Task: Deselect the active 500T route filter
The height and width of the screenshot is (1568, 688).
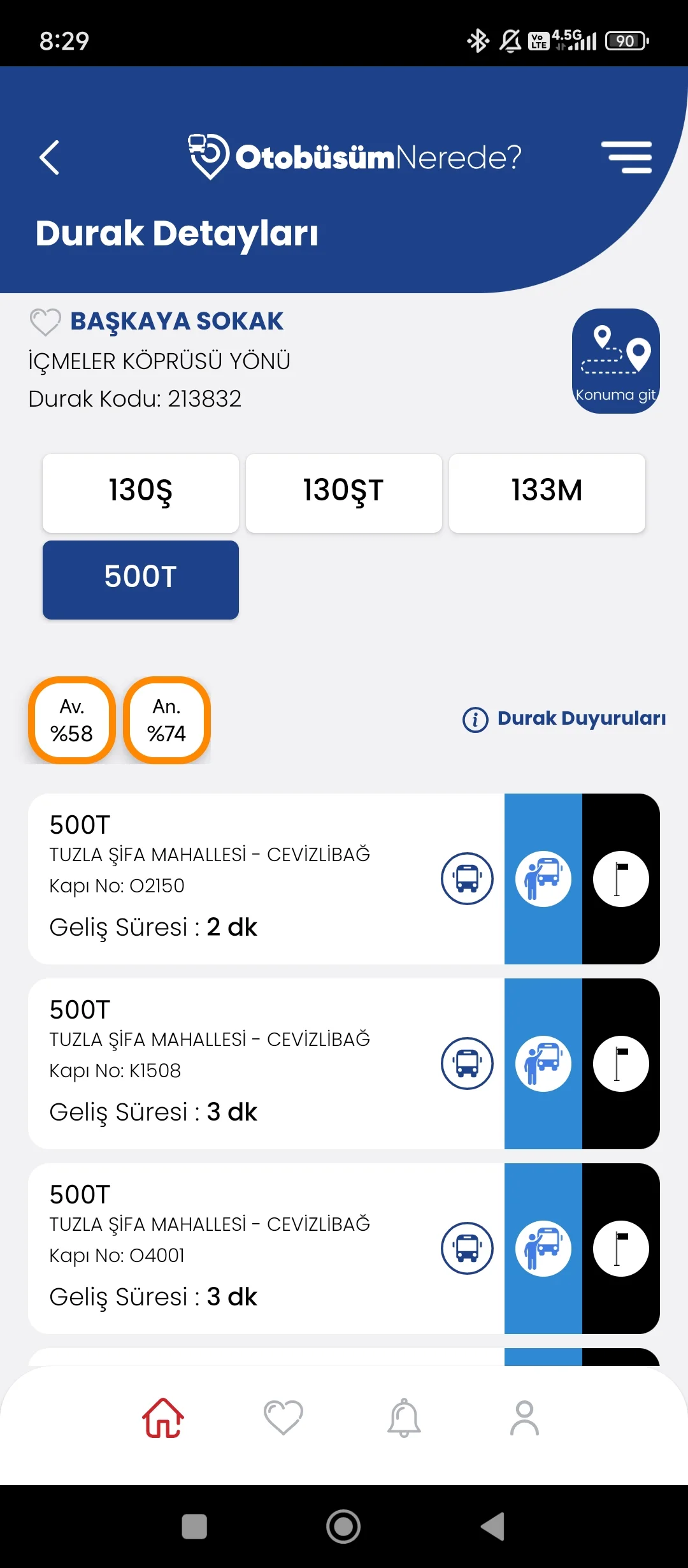Action: pyautogui.click(x=140, y=579)
